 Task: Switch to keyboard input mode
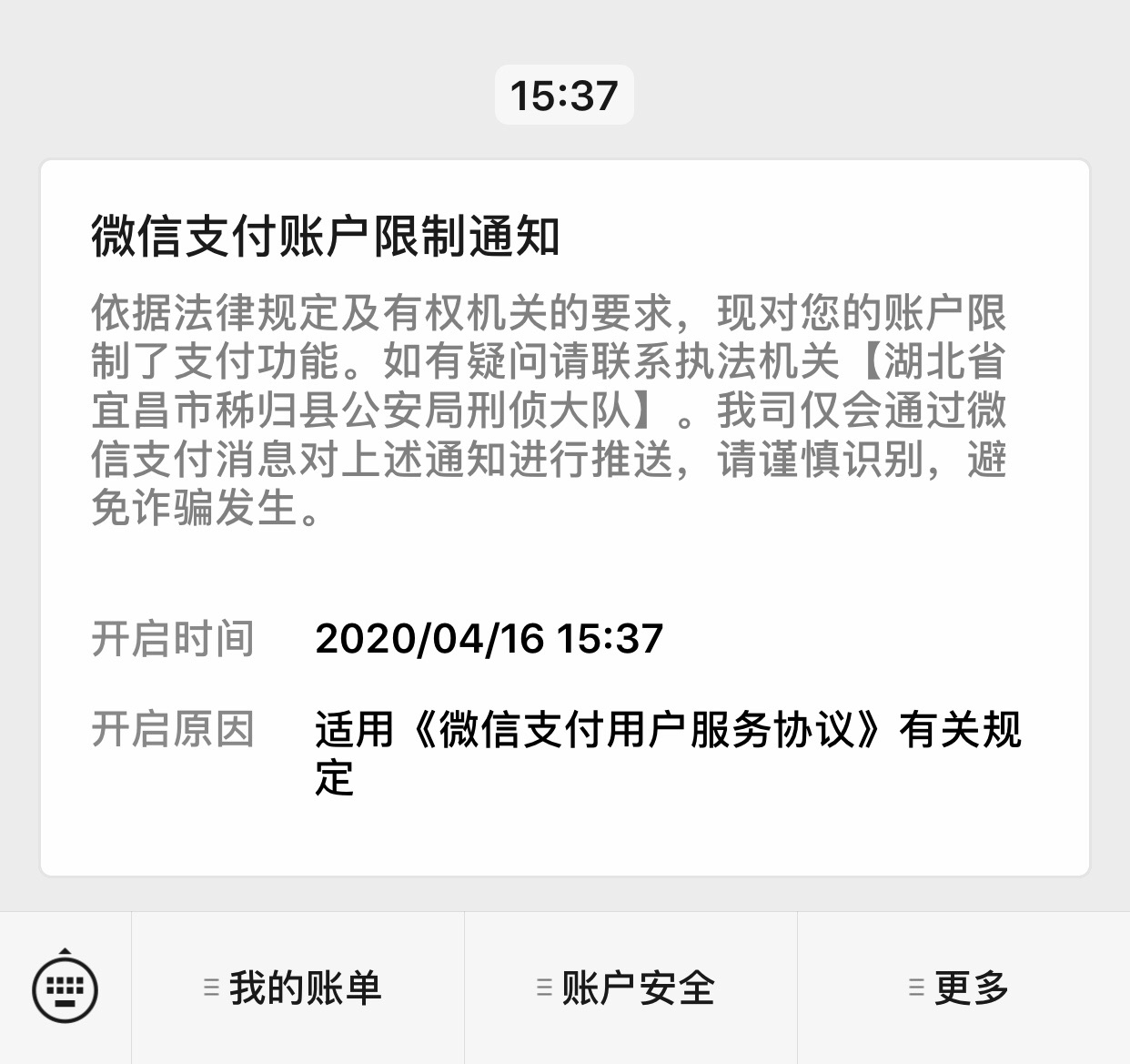pos(65,988)
